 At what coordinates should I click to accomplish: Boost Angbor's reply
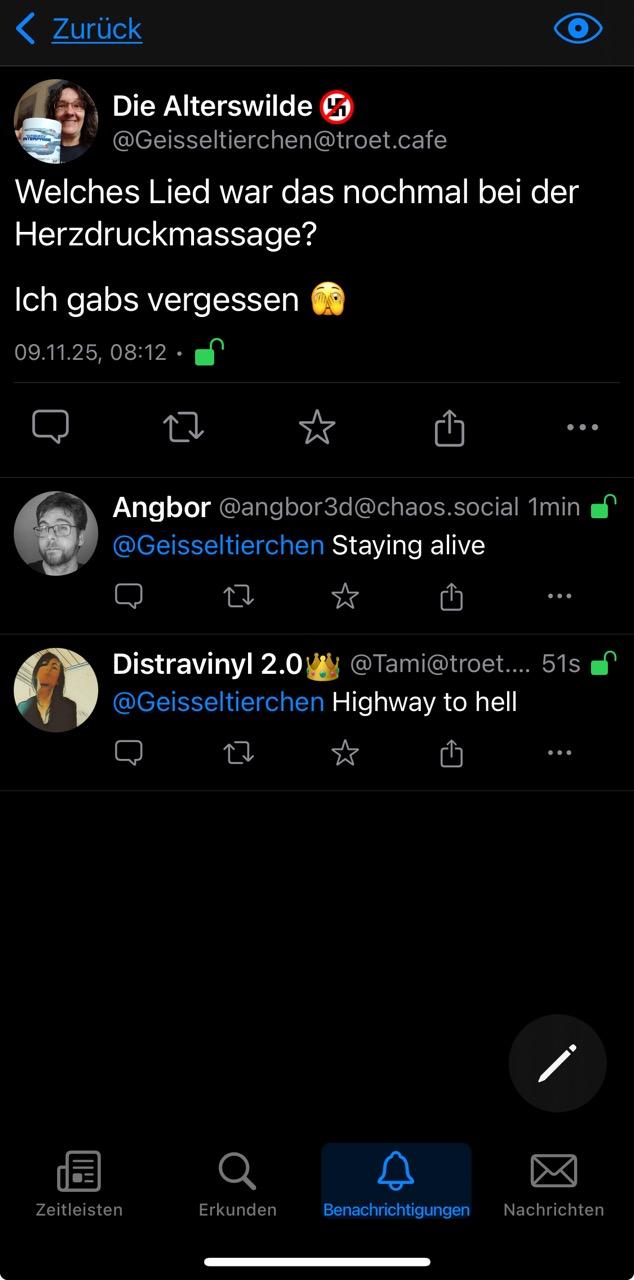pyautogui.click(x=238, y=597)
